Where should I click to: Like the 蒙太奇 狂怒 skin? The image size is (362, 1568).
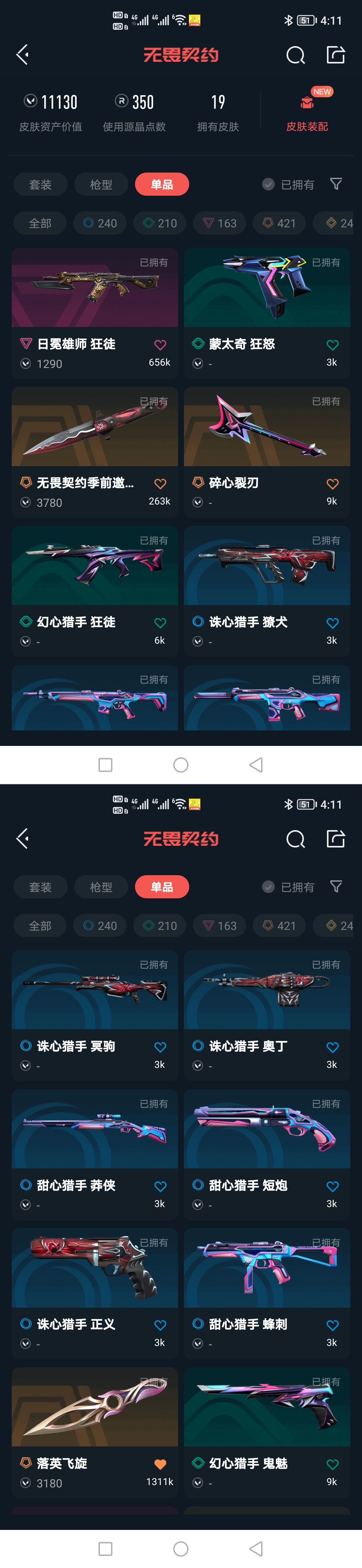click(332, 345)
